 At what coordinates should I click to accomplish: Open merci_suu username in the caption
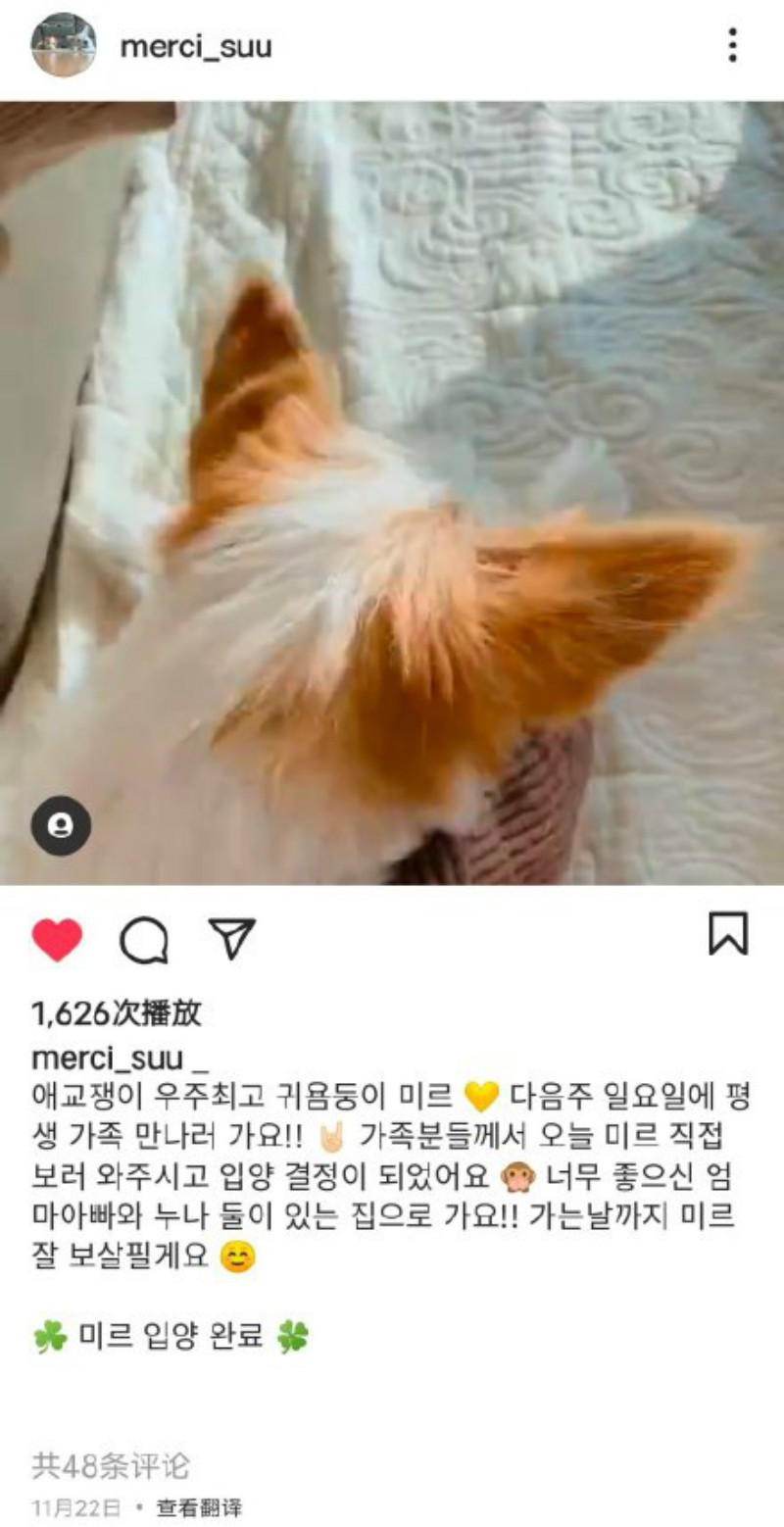click(x=108, y=1059)
